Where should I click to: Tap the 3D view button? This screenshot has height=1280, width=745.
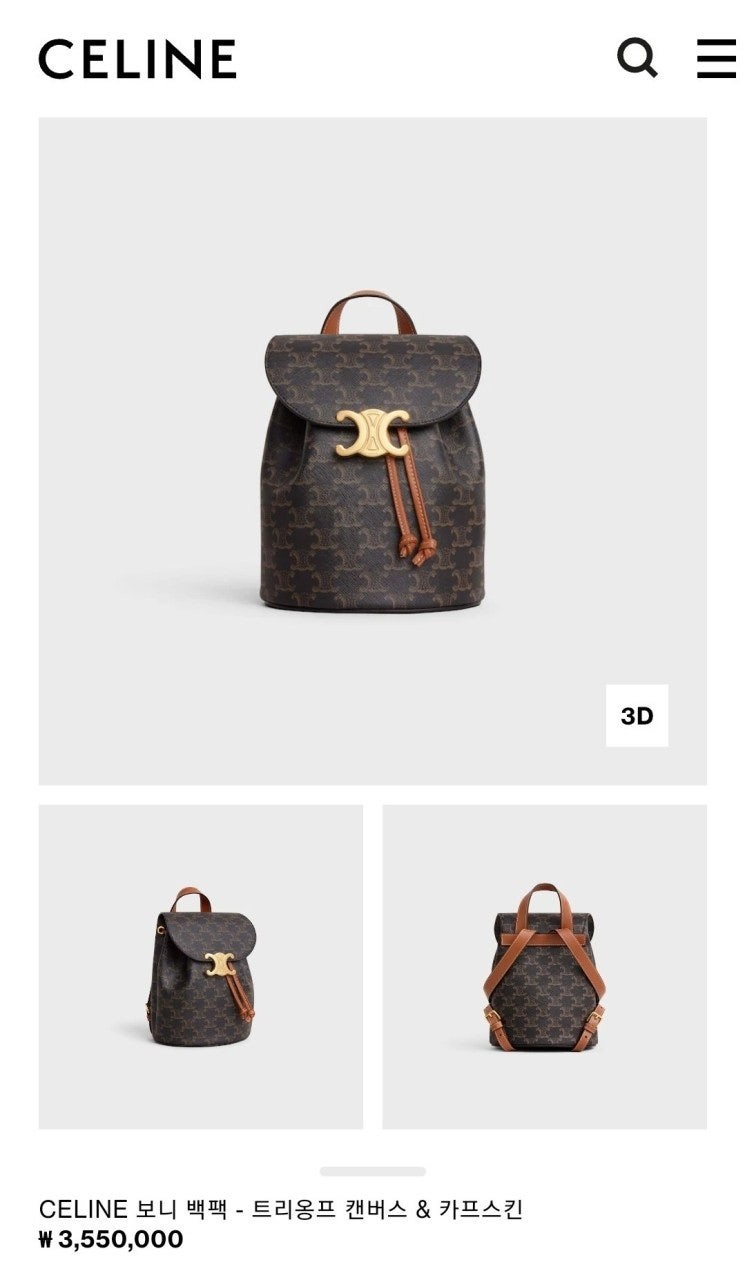pyautogui.click(x=637, y=716)
